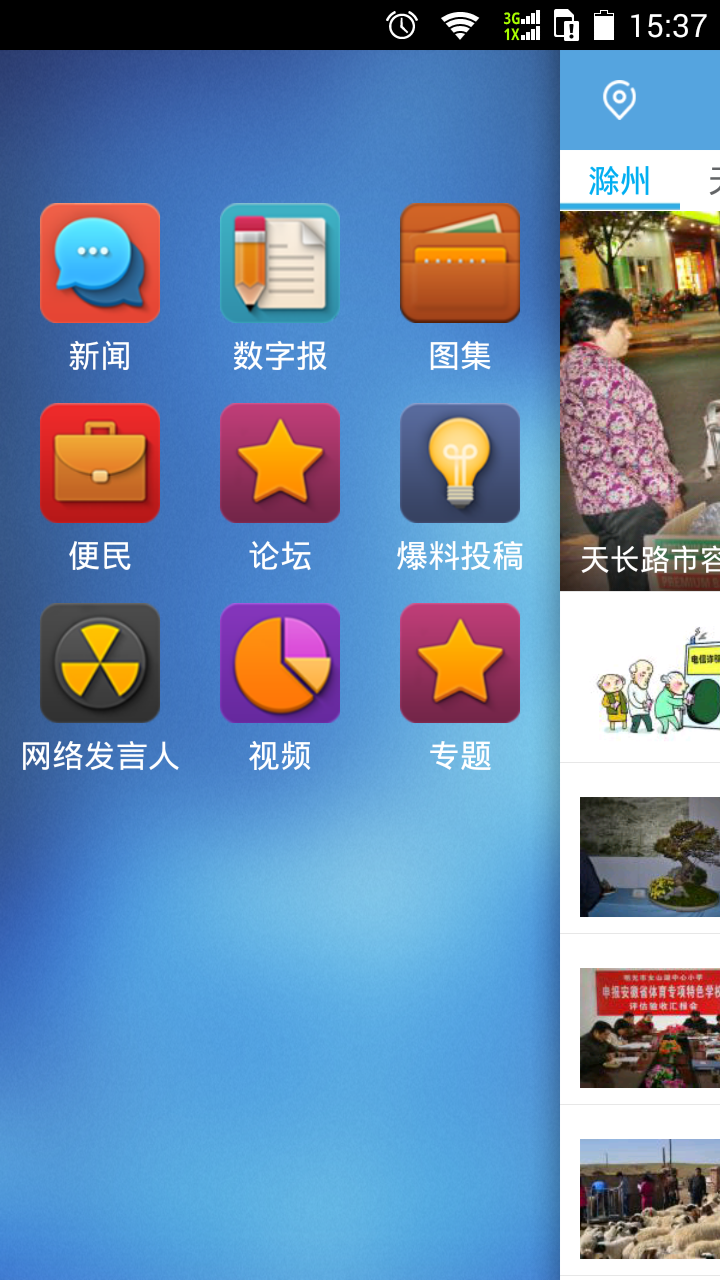Open the bonsai tree article
This screenshot has height=1280, width=720.
tap(650, 856)
